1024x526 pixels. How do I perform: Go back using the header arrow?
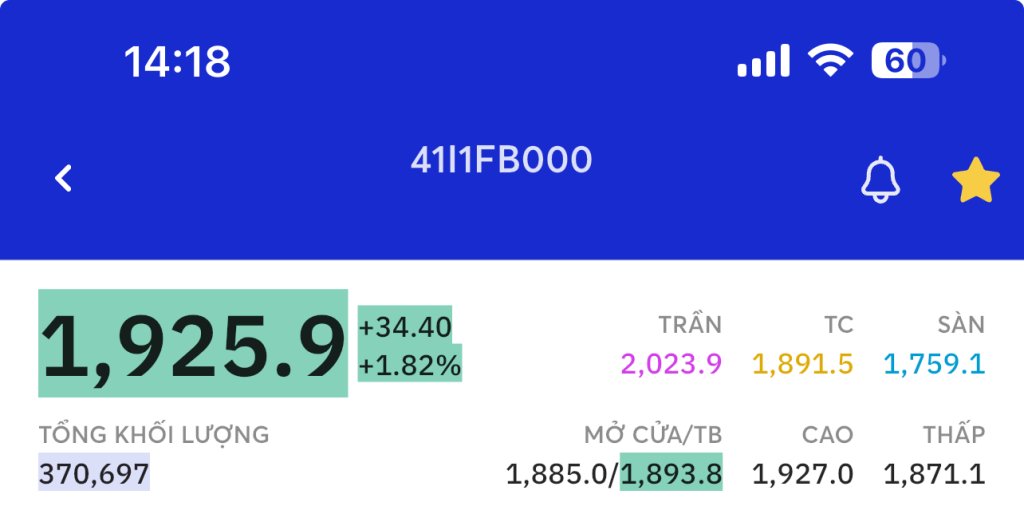[64, 179]
